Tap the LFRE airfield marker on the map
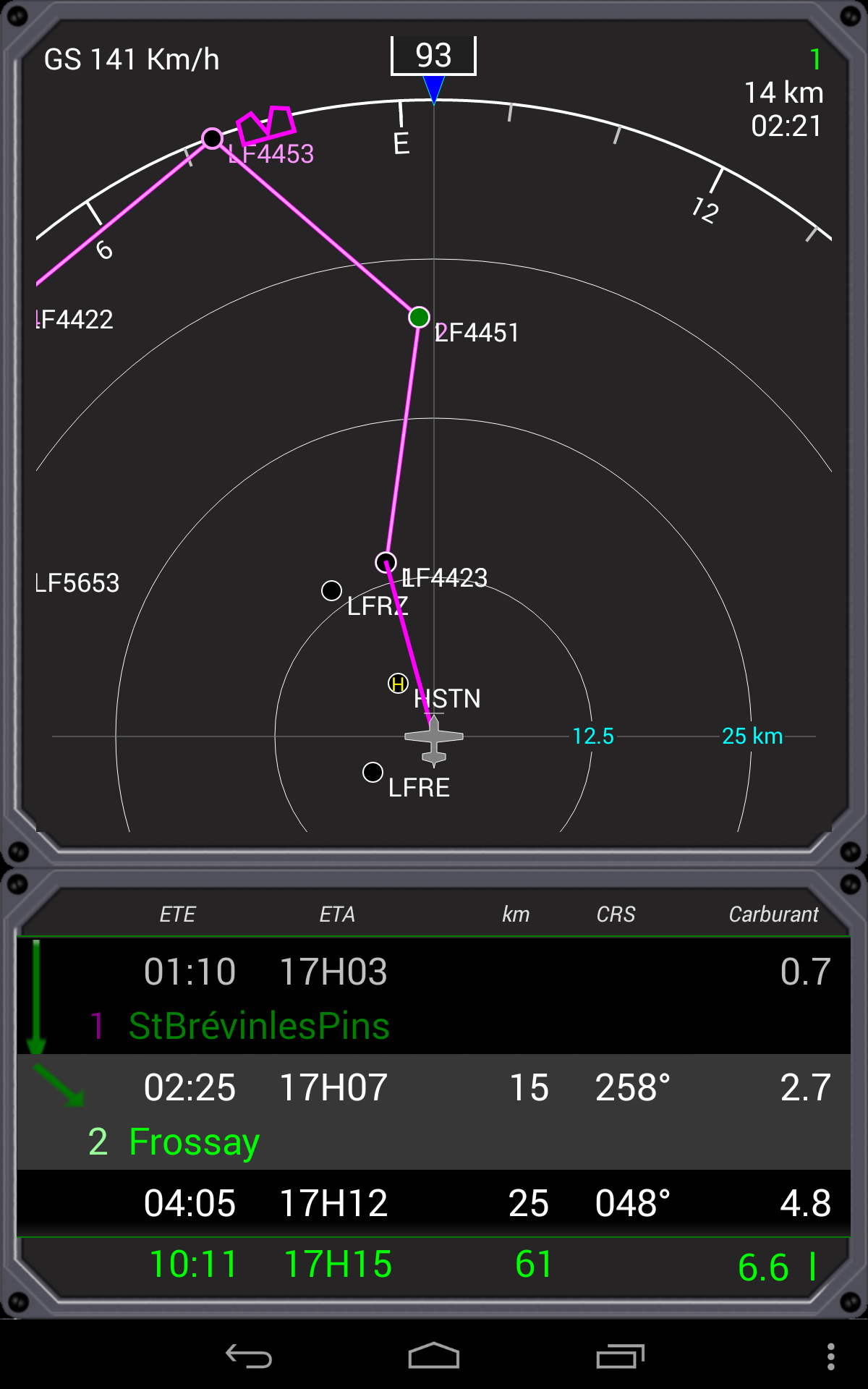Screen dimensions: 868x1389 (373, 773)
